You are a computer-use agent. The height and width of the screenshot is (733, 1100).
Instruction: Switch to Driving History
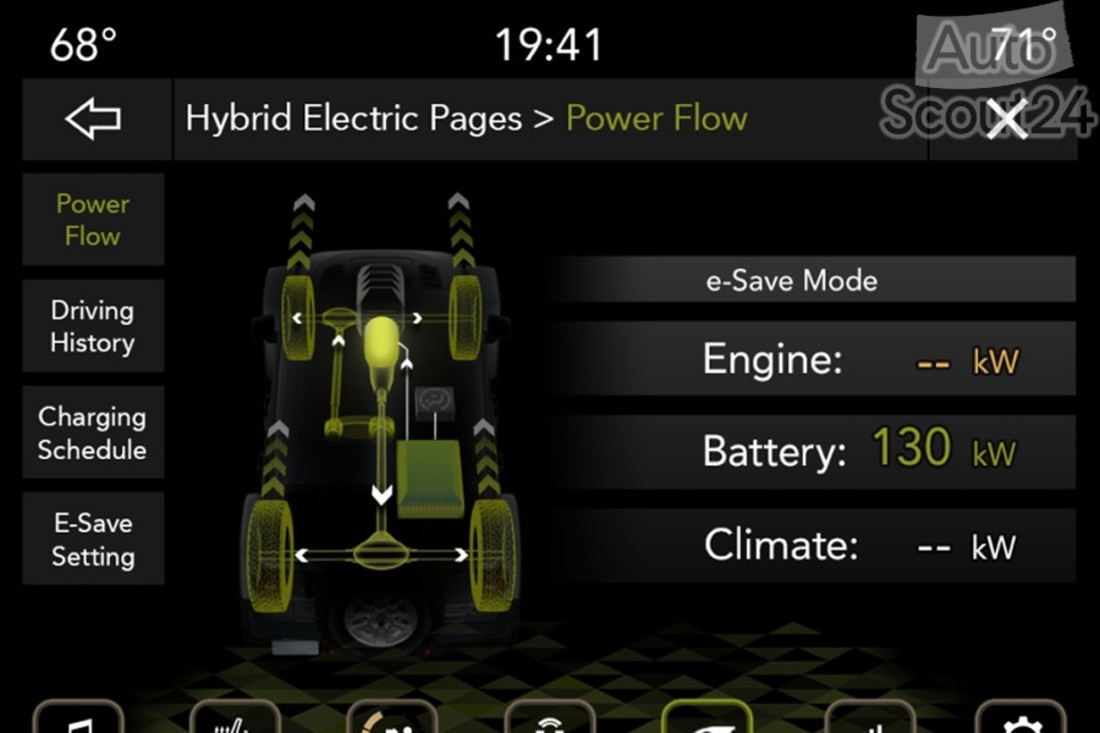(93, 326)
